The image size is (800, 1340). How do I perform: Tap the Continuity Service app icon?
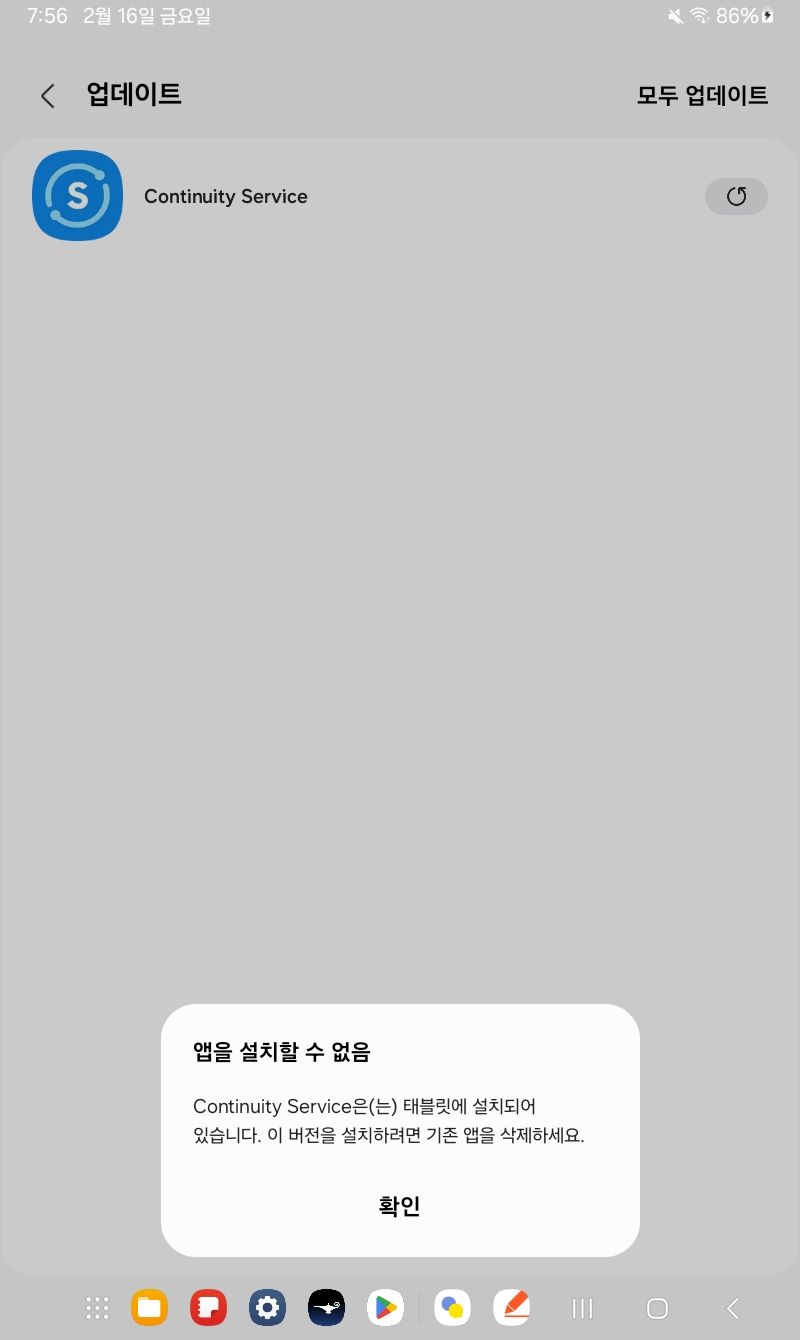click(x=77, y=195)
